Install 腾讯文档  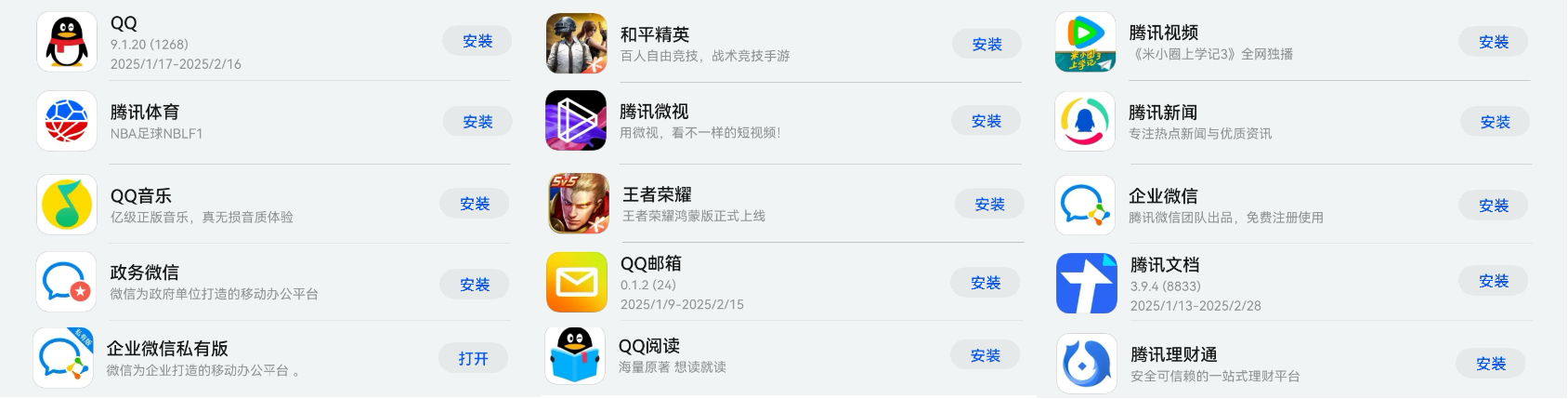(x=1493, y=281)
